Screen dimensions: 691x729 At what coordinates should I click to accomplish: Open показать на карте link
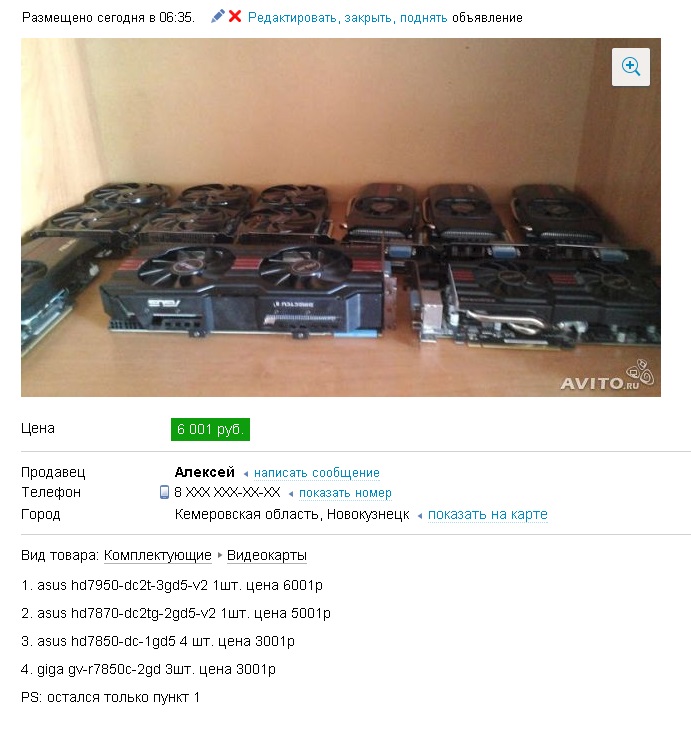point(487,515)
